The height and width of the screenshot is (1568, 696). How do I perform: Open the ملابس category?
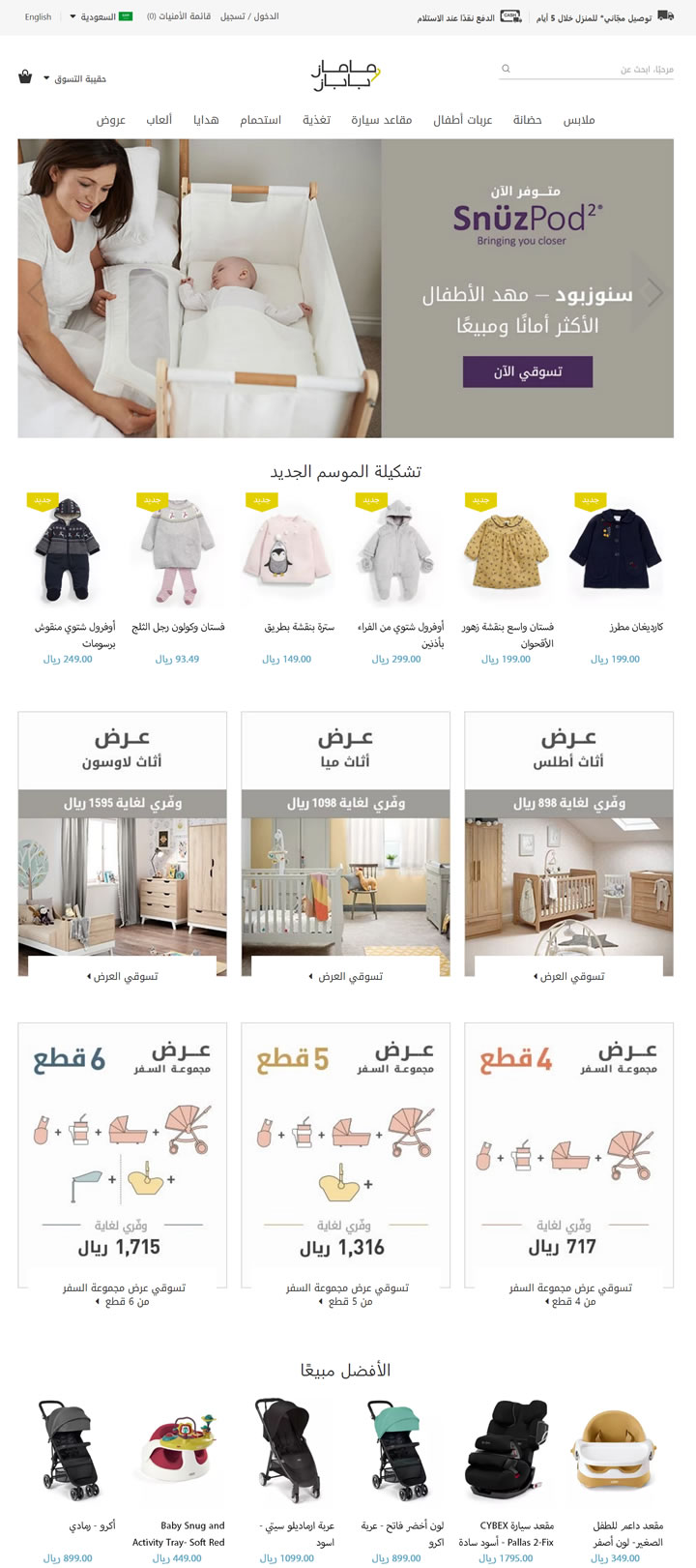coord(578,120)
